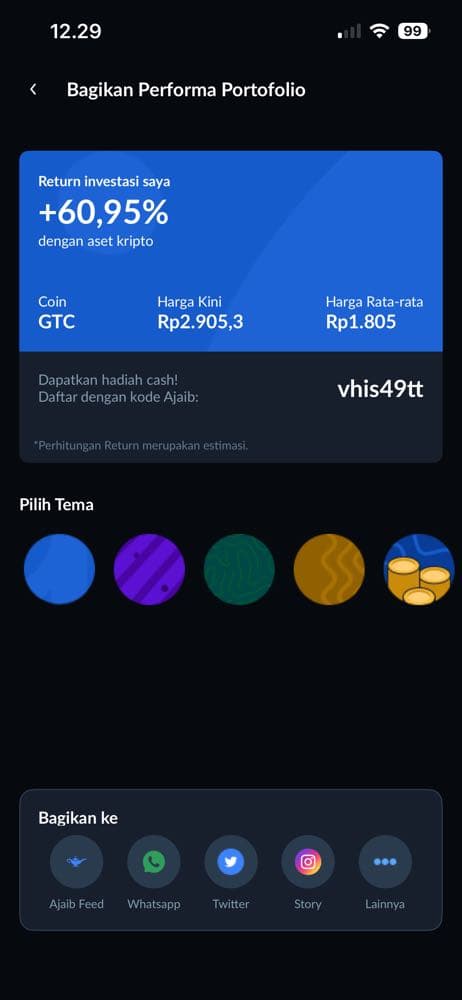462x1000 pixels.
Task: Select the gold wavy theme
Action: click(x=329, y=570)
